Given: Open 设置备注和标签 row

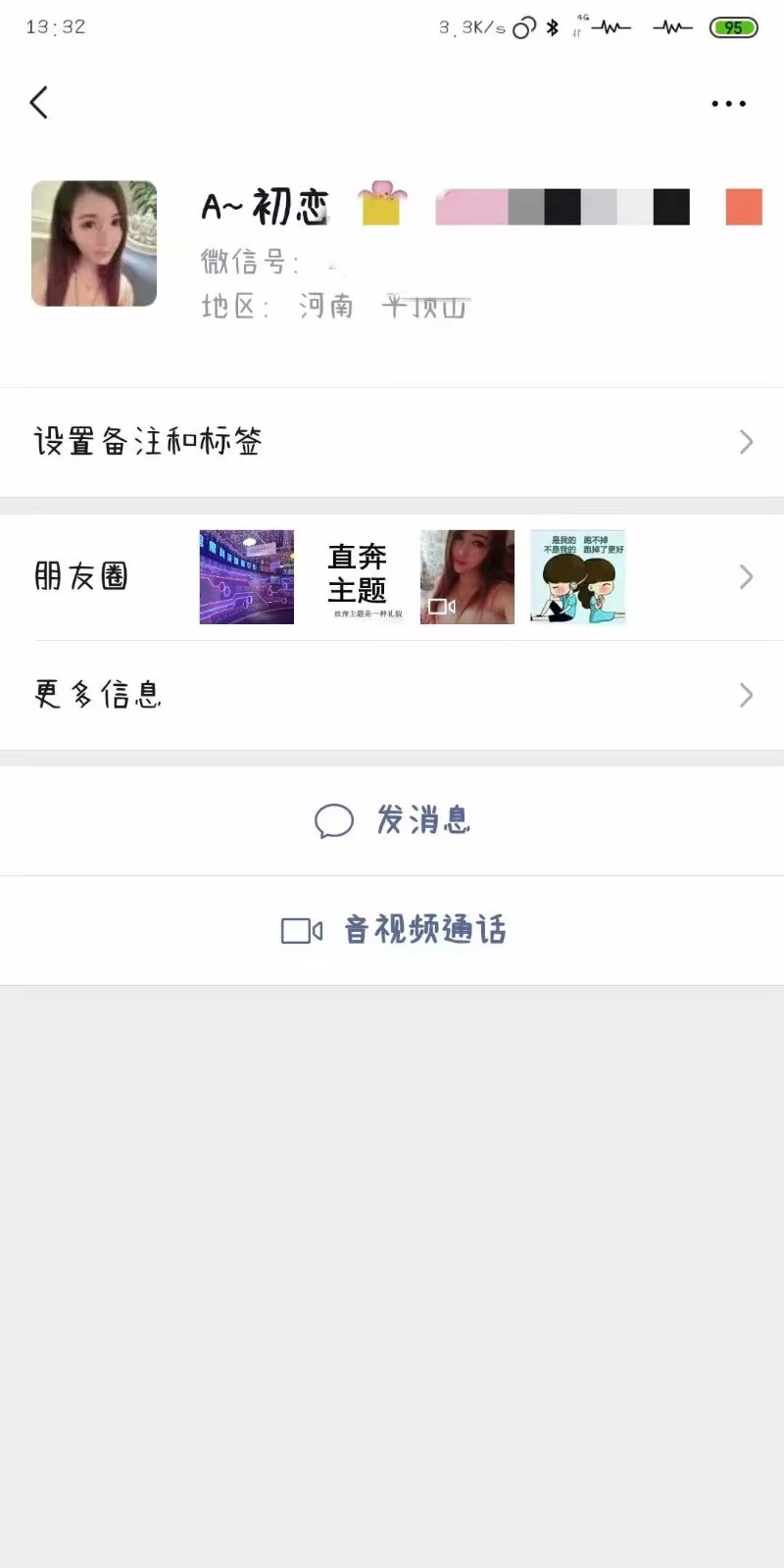Looking at the screenshot, I should tap(392, 442).
